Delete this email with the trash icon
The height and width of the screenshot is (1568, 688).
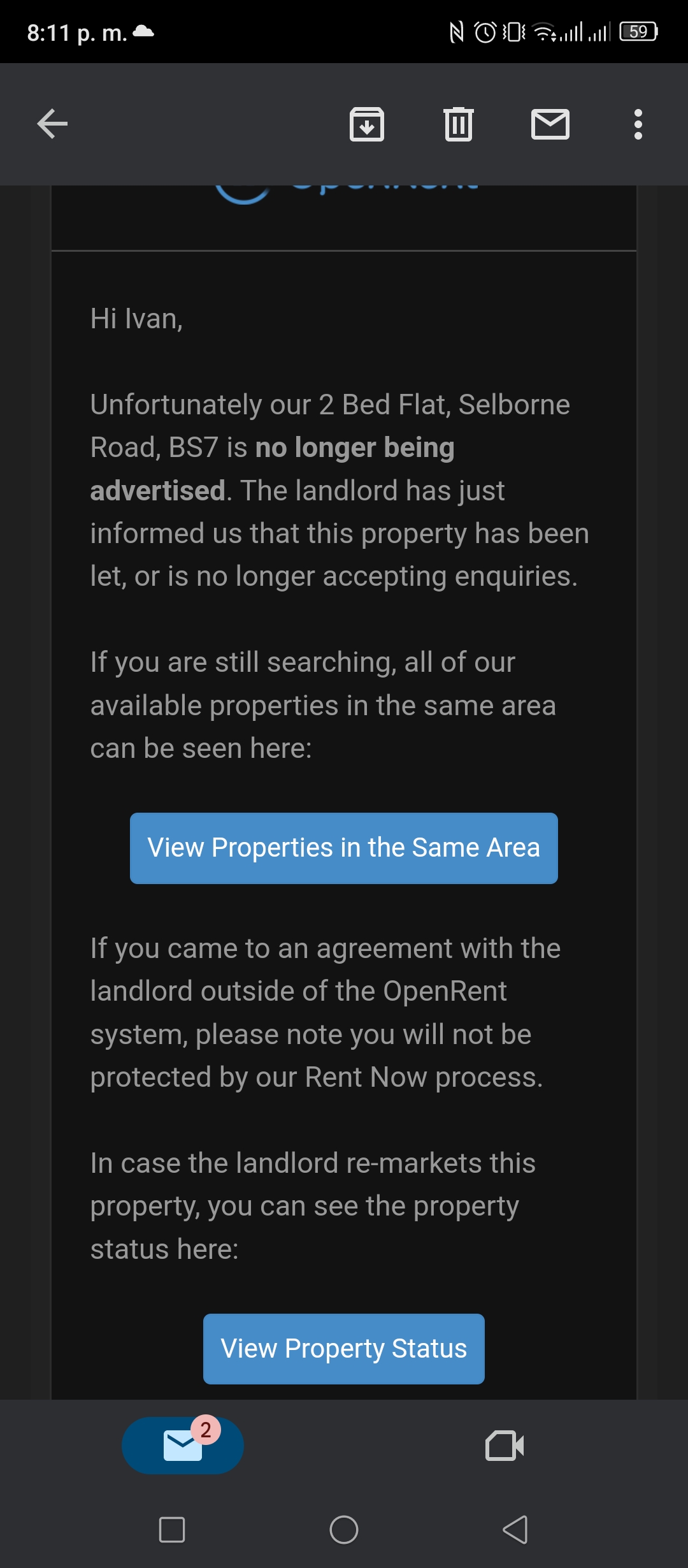pyautogui.click(x=459, y=124)
